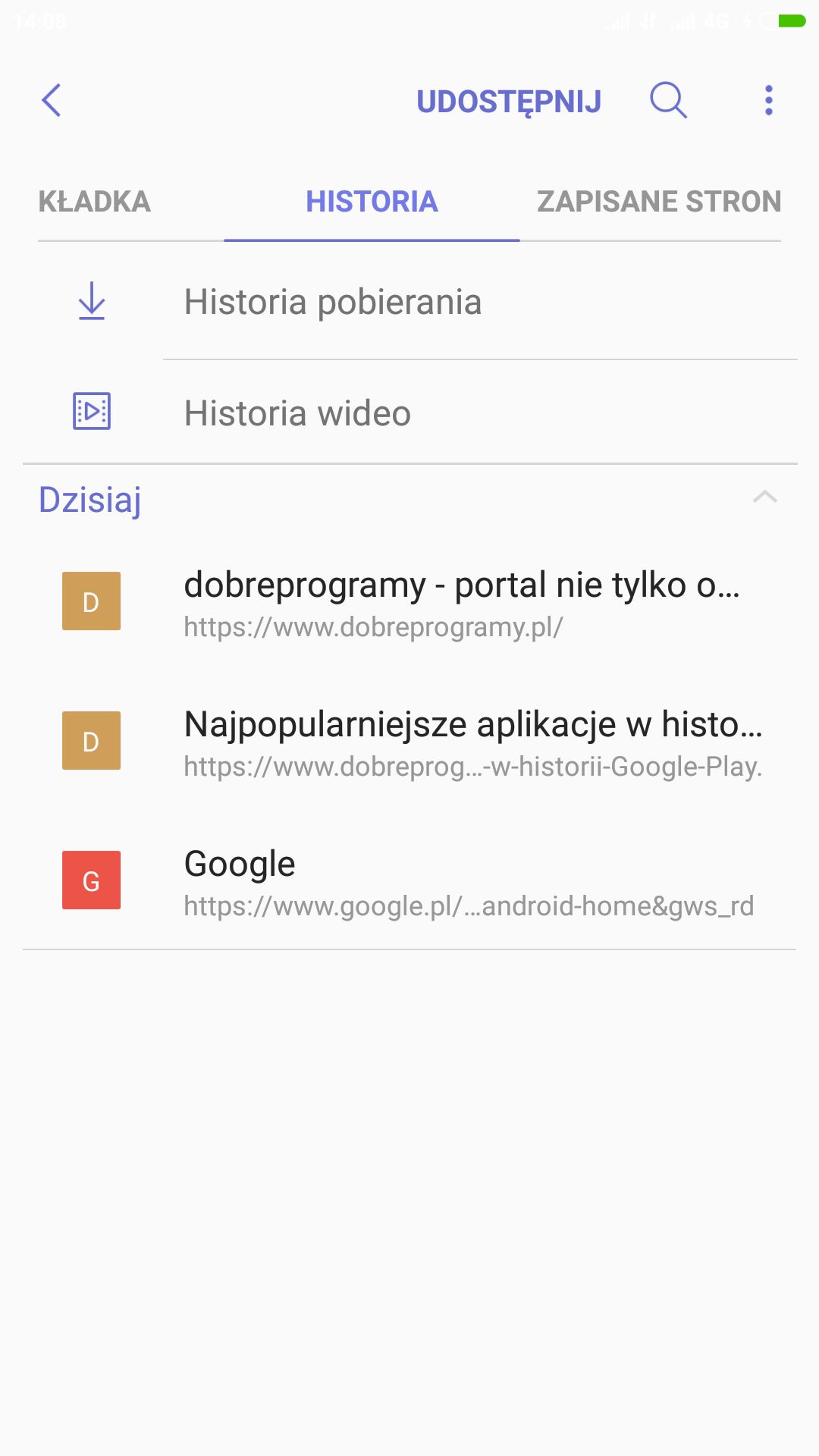Image resolution: width=819 pixels, height=1456 pixels.
Task: Go back using the top-left arrow
Action: tap(51, 100)
